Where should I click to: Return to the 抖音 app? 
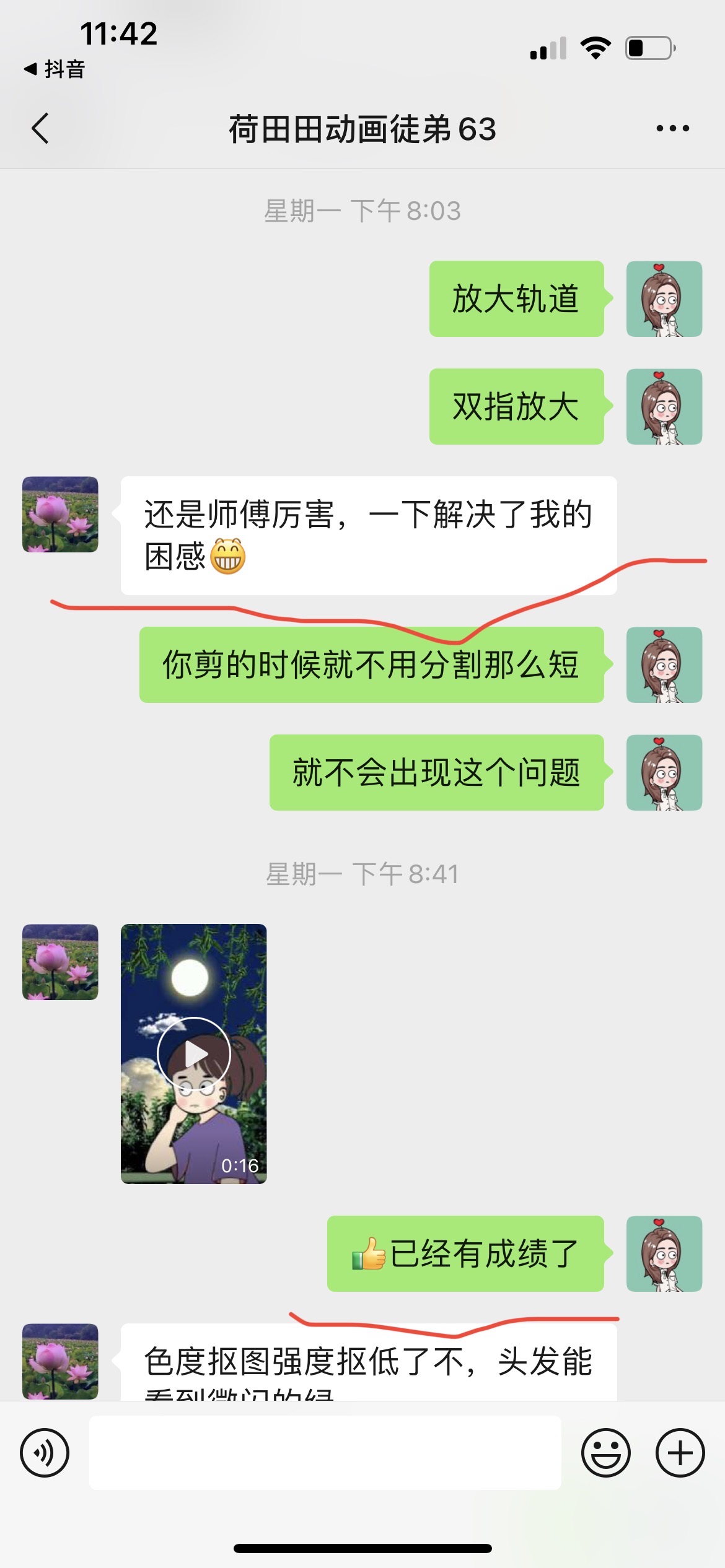(55, 69)
